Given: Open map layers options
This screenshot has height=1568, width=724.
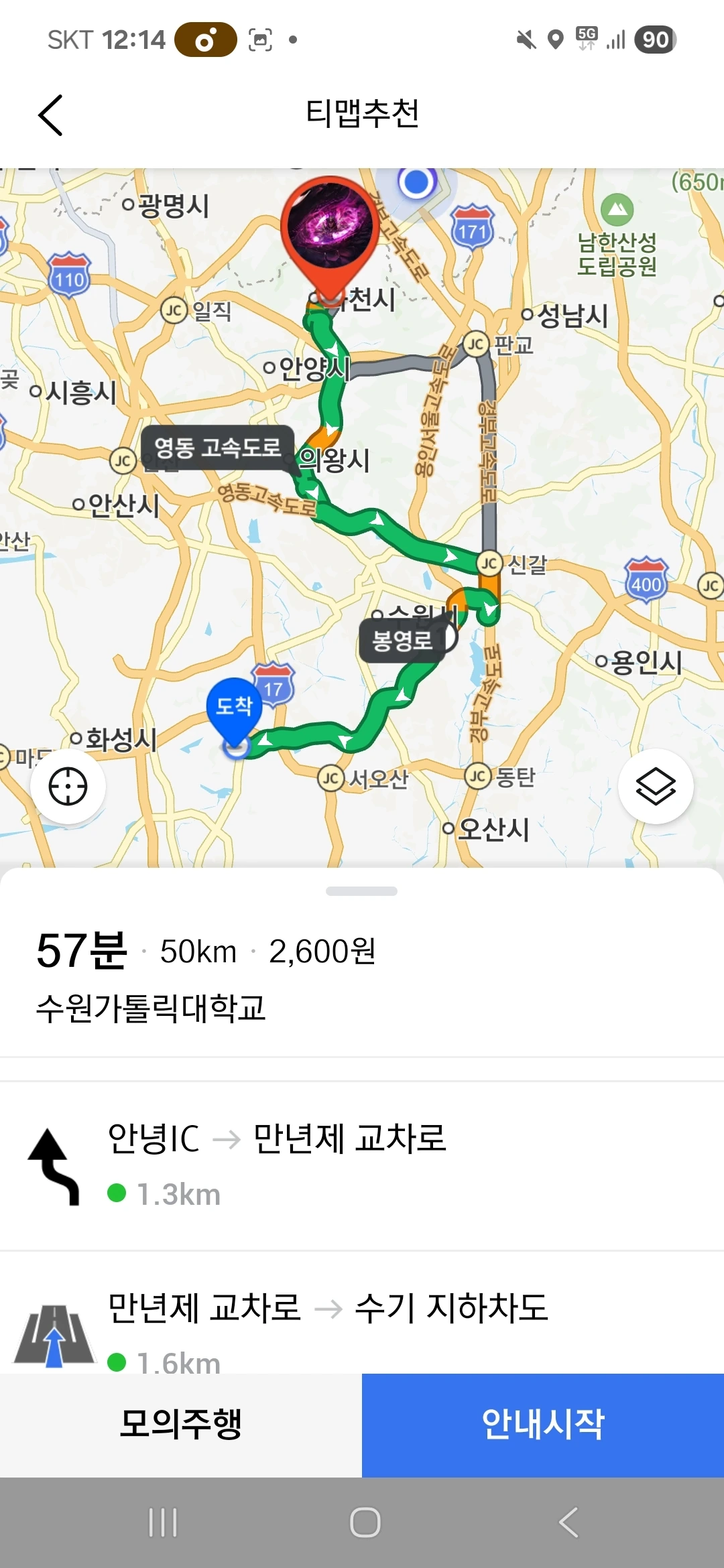Looking at the screenshot, I should tap(655, 786).
